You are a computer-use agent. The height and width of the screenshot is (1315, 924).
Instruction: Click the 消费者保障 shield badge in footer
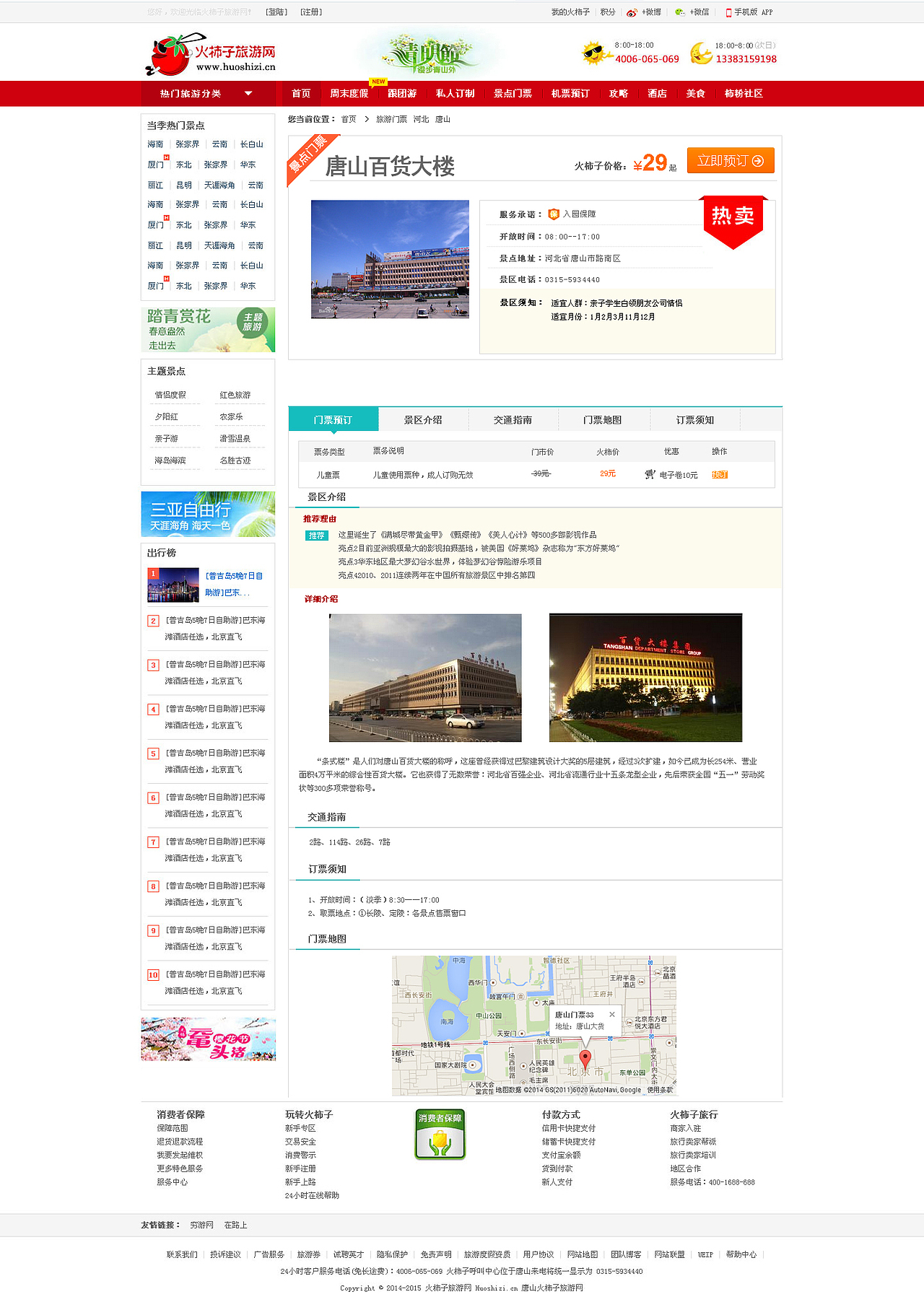click(439, 1135)
